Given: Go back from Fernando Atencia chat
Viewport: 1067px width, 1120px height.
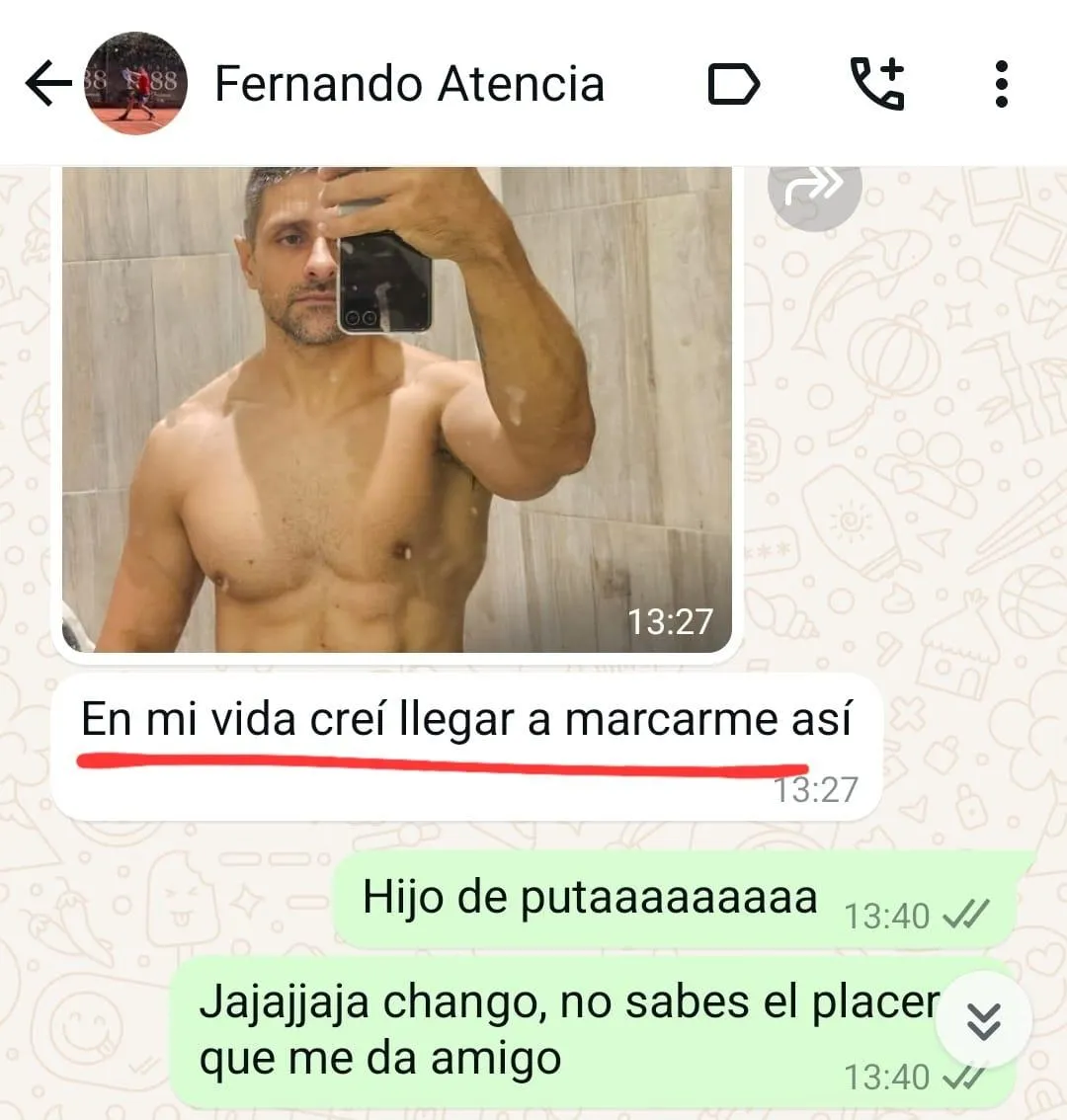Looking at the screenshot, I should pos(46,84).
